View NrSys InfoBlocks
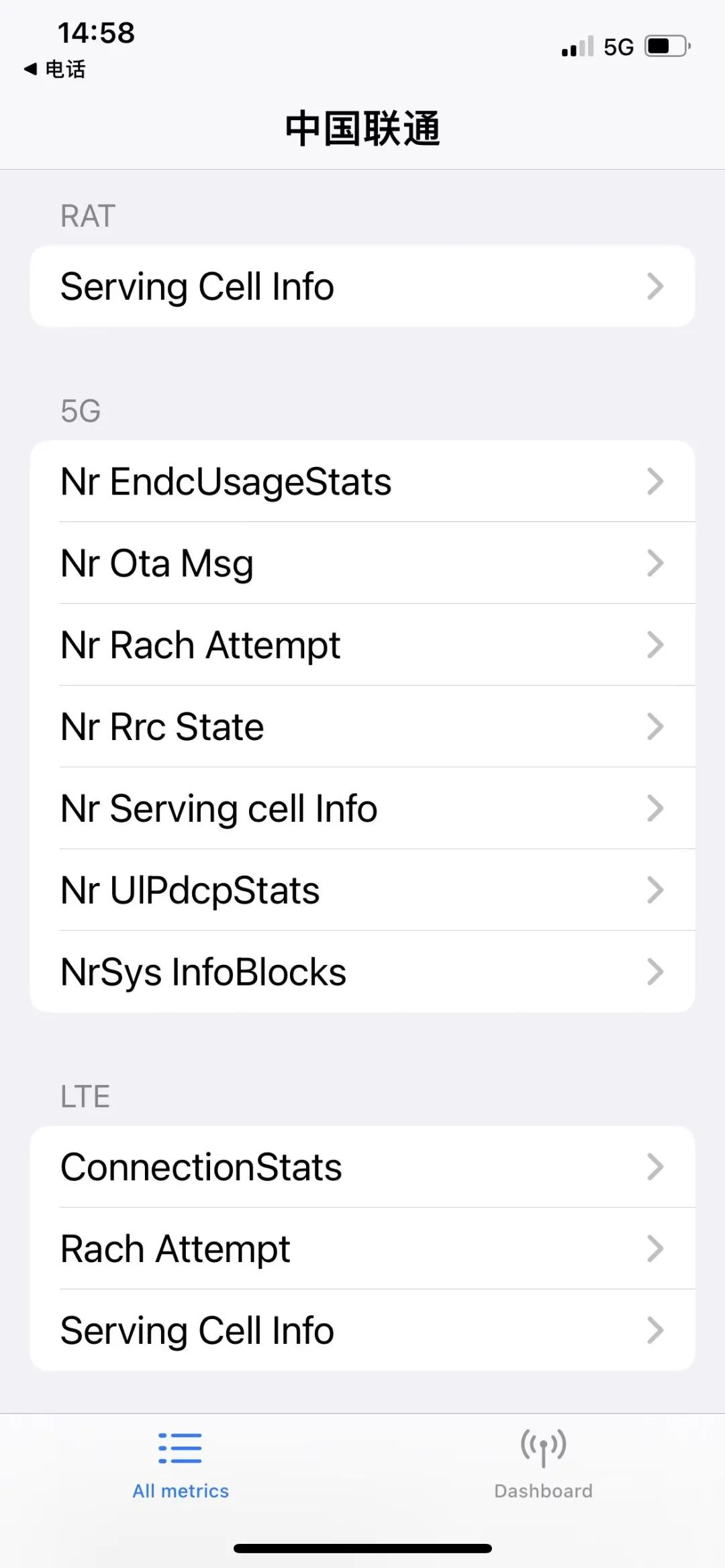The width and height of the screenshot is (725, 1568). [x=362, y=972]
